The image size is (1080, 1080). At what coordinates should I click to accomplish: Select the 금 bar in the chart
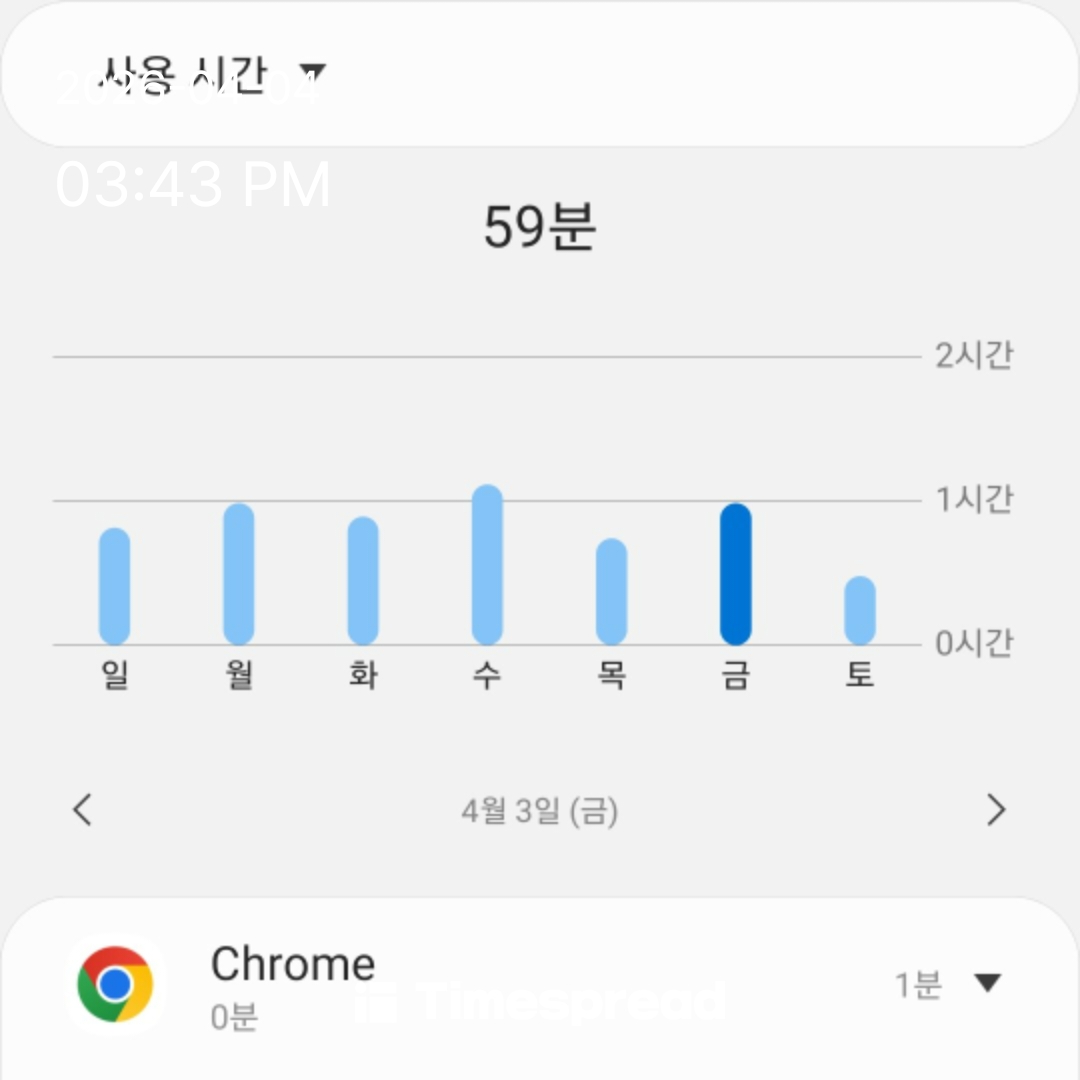[735, 574]
